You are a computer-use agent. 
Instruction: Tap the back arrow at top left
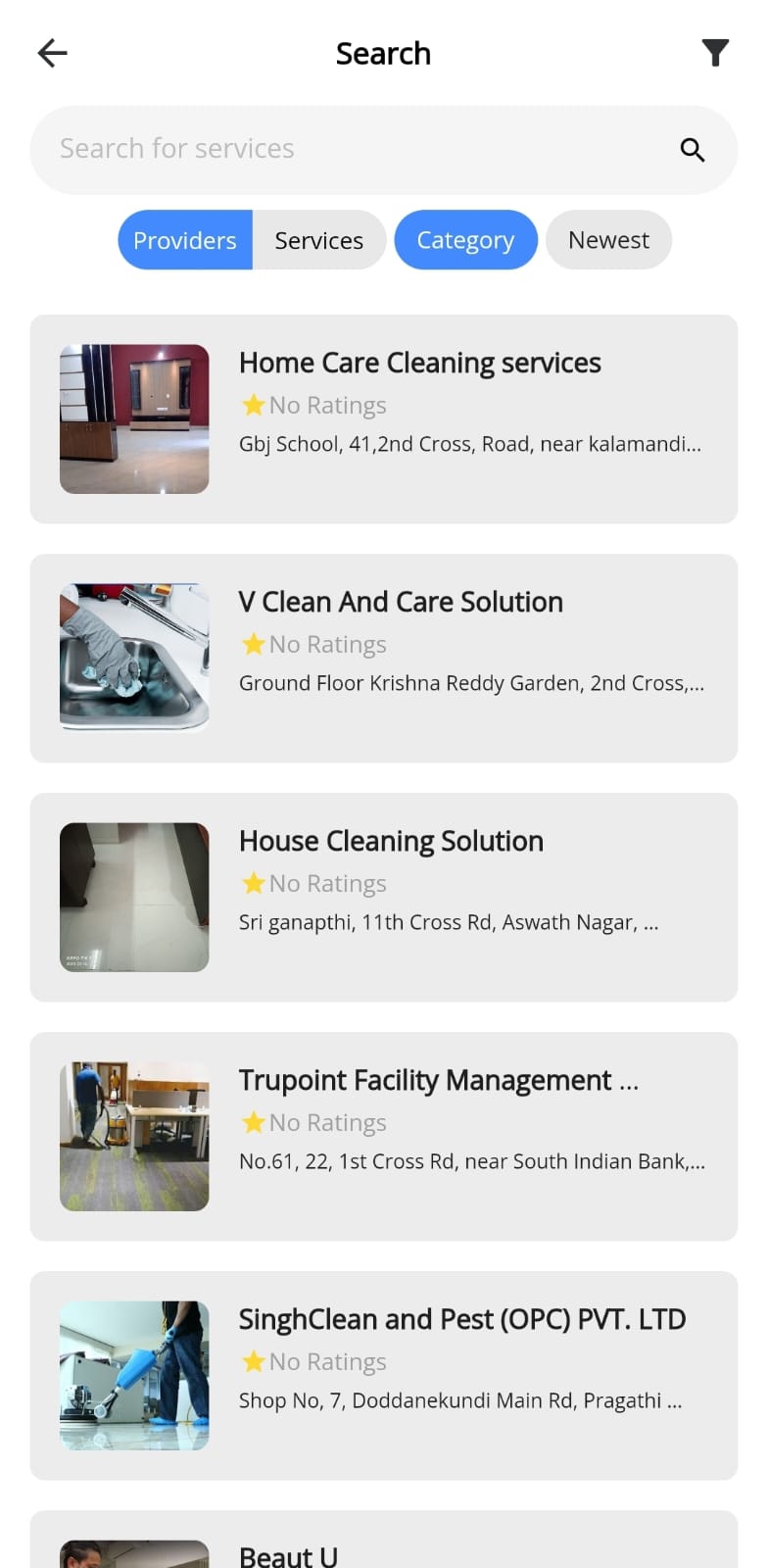[51, 53]
